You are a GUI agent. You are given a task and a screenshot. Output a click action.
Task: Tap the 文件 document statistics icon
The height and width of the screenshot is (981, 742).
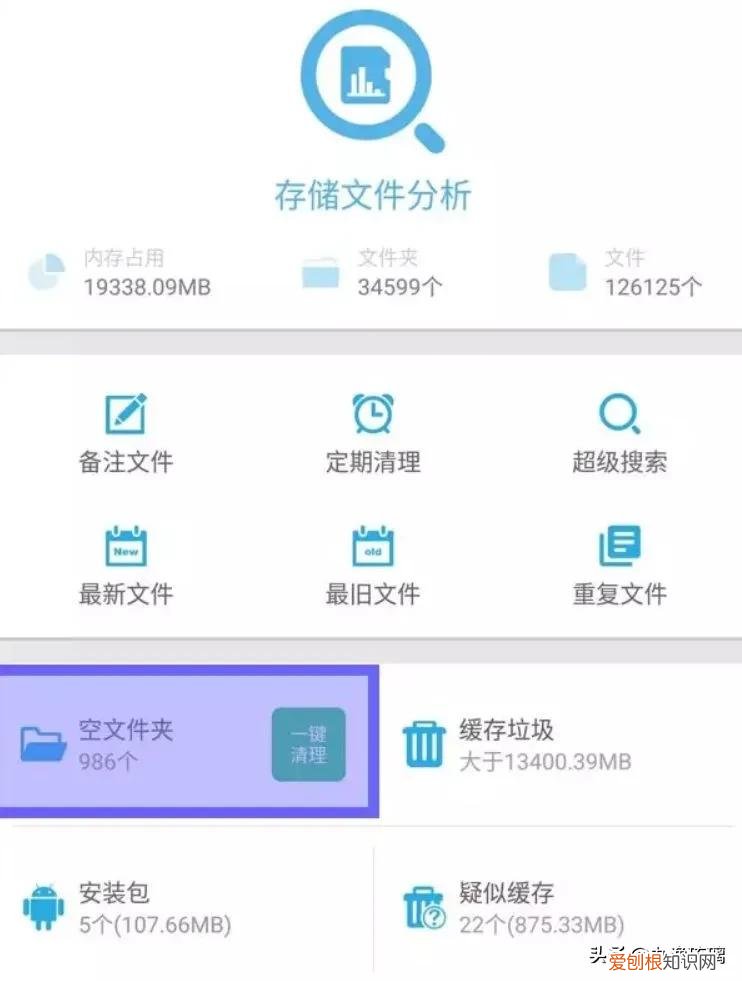click(565, 270)
